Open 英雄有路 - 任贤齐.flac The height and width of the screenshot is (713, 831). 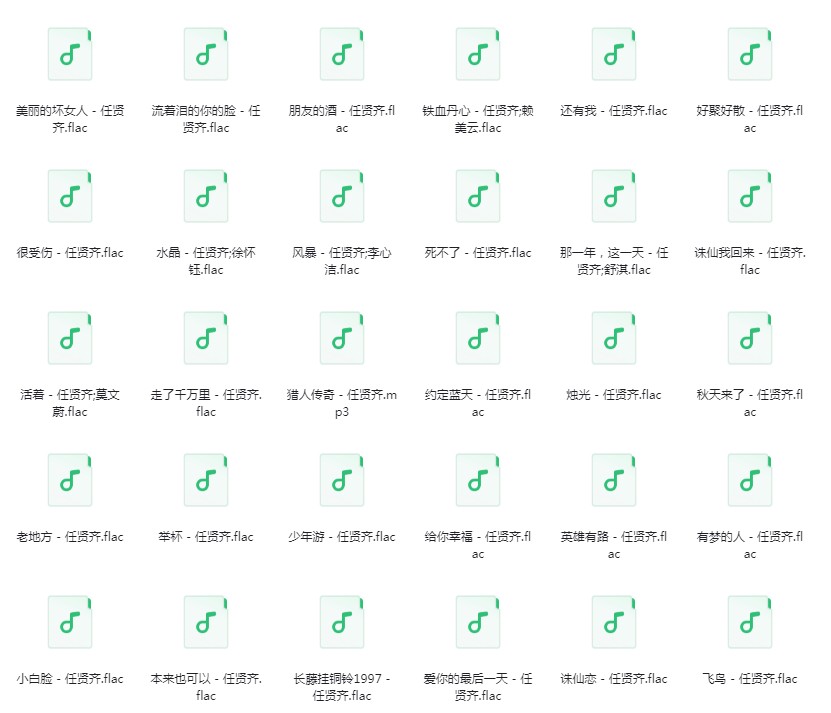coord(614,481)
